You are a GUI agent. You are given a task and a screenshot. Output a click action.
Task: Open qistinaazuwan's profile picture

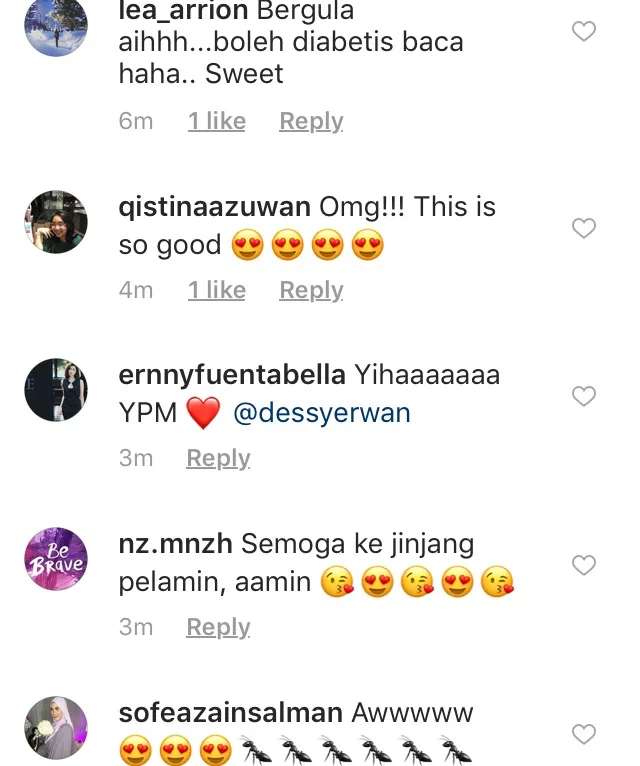click(x=56, y=222)
